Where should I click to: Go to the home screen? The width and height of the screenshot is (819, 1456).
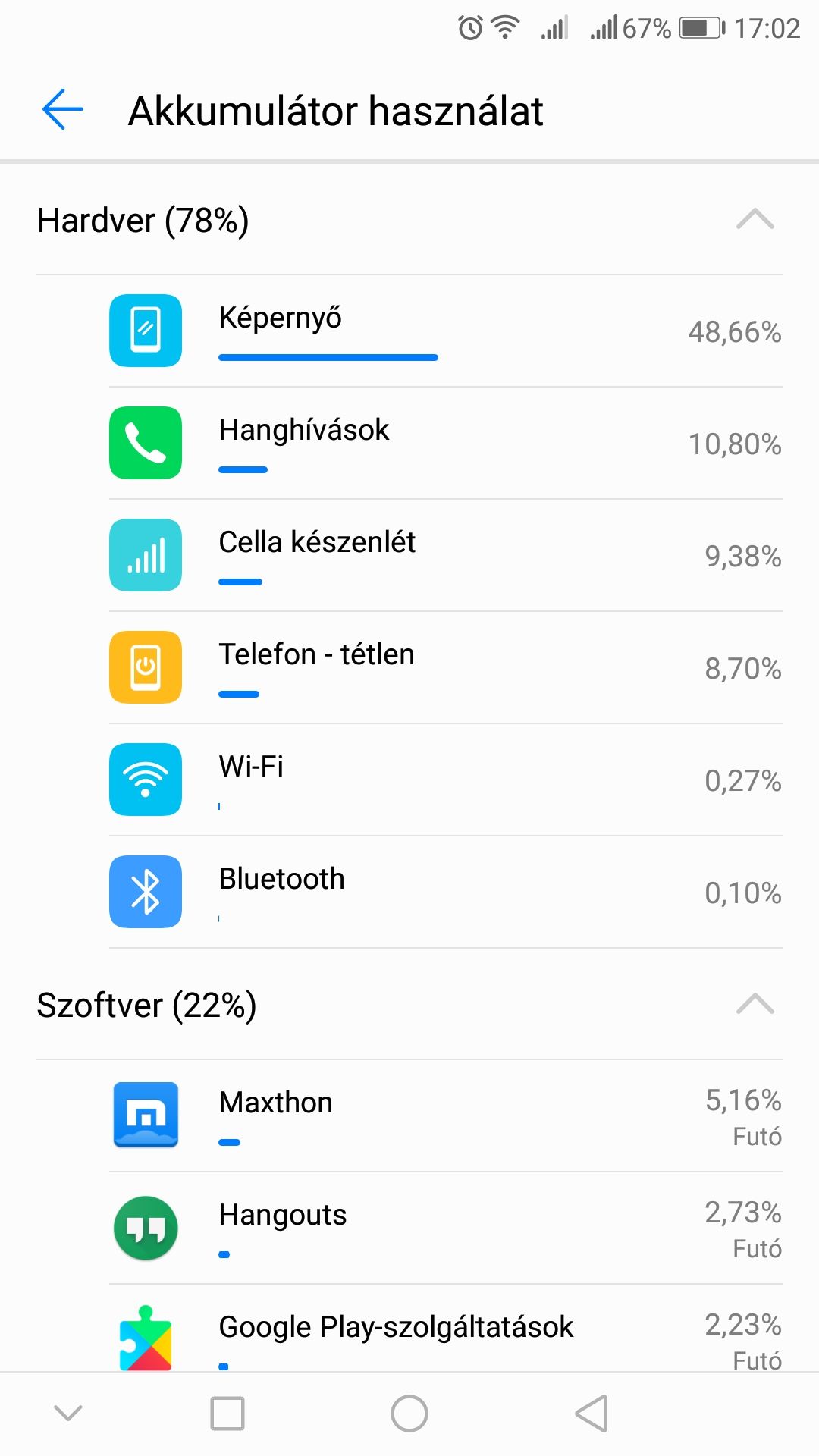click(x=409, y=1414)
